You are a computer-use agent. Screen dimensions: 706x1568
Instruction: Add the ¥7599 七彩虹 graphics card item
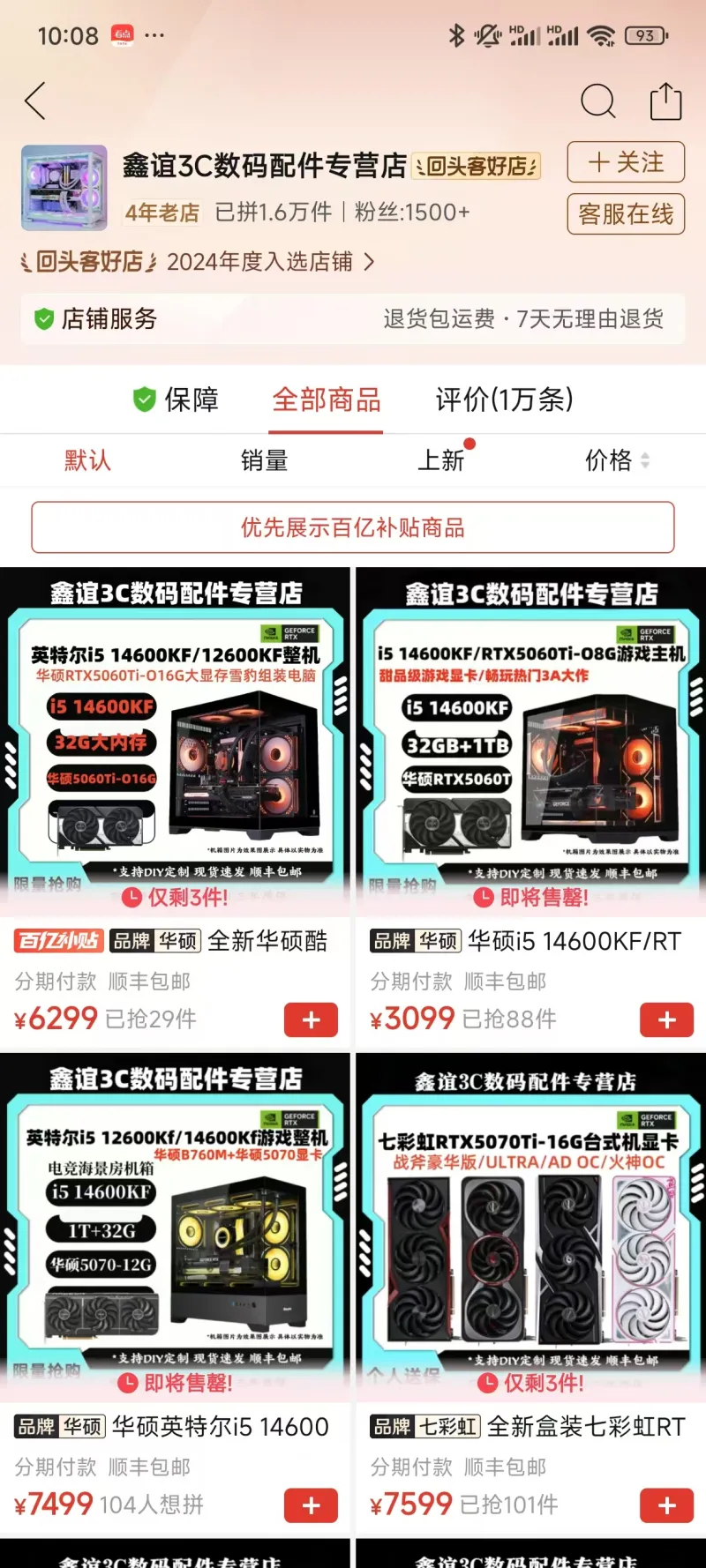666,1505
